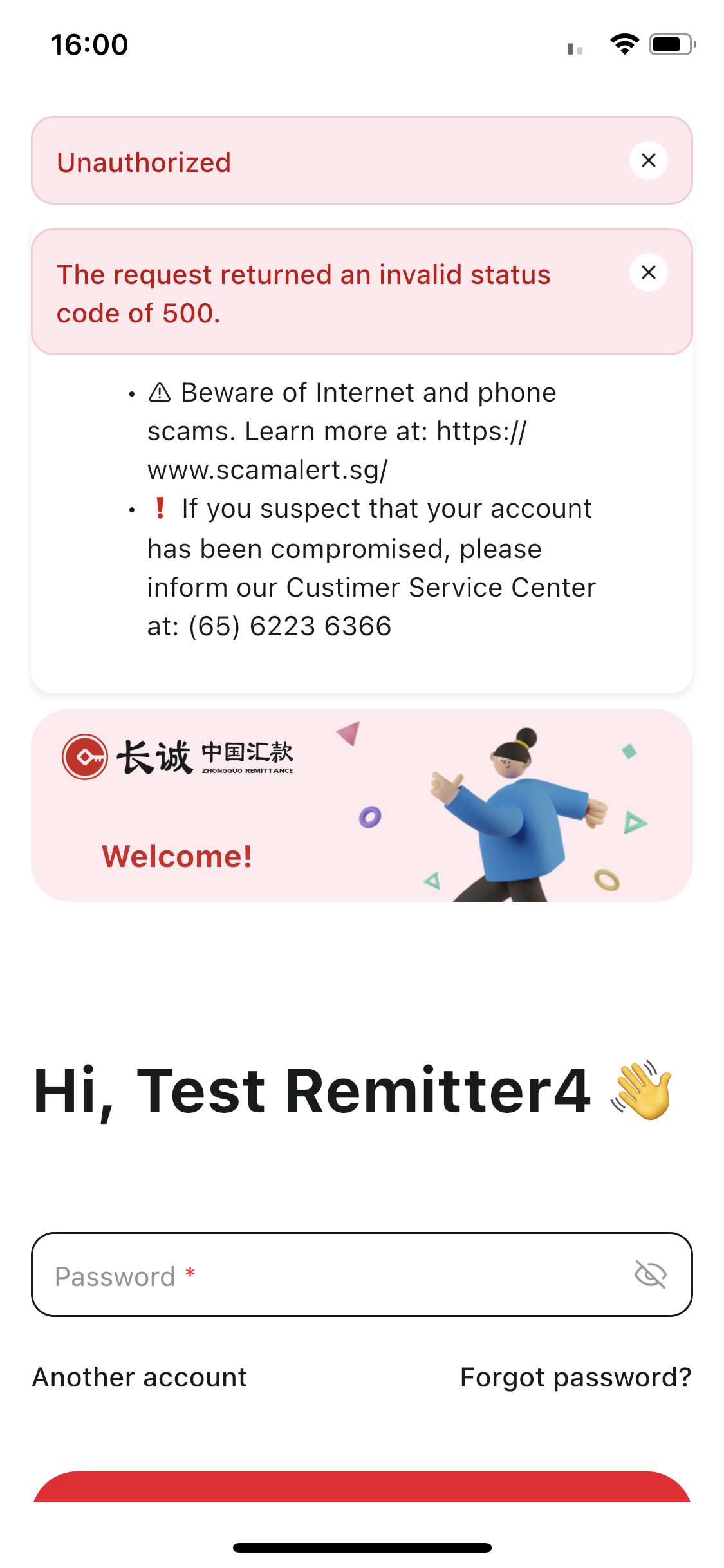Open Forgot password? link

click(x=575, y=1377)
